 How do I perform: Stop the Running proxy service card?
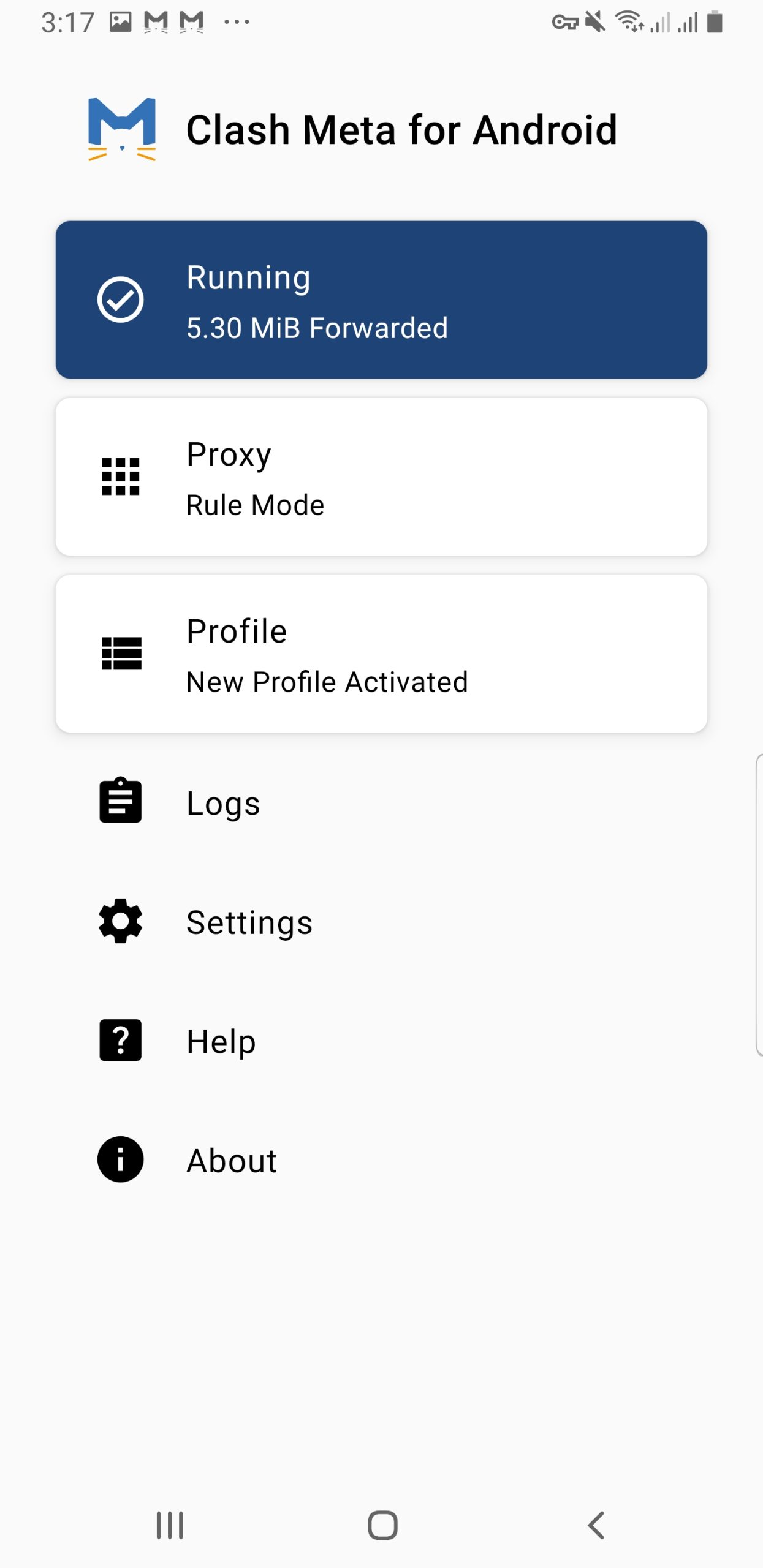click(381, 300)
